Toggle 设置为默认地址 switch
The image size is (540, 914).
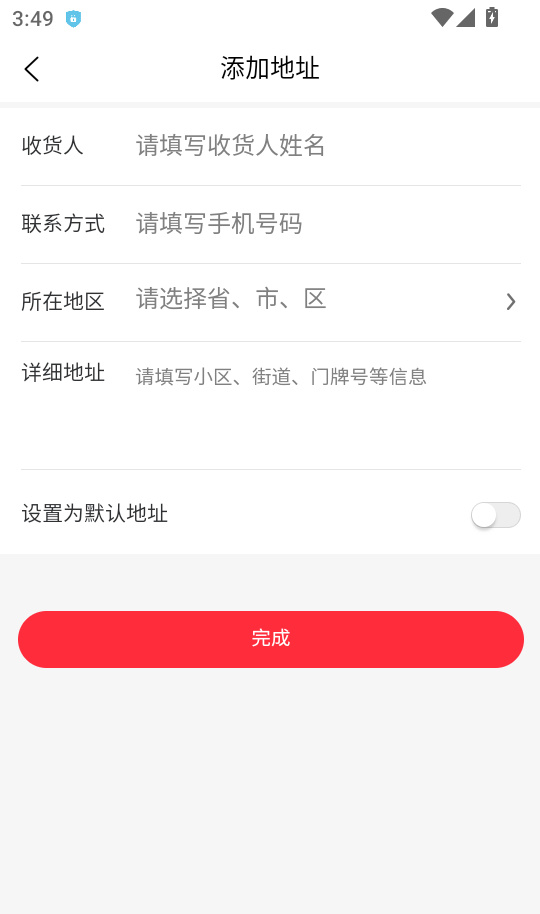tap(496, 515)
